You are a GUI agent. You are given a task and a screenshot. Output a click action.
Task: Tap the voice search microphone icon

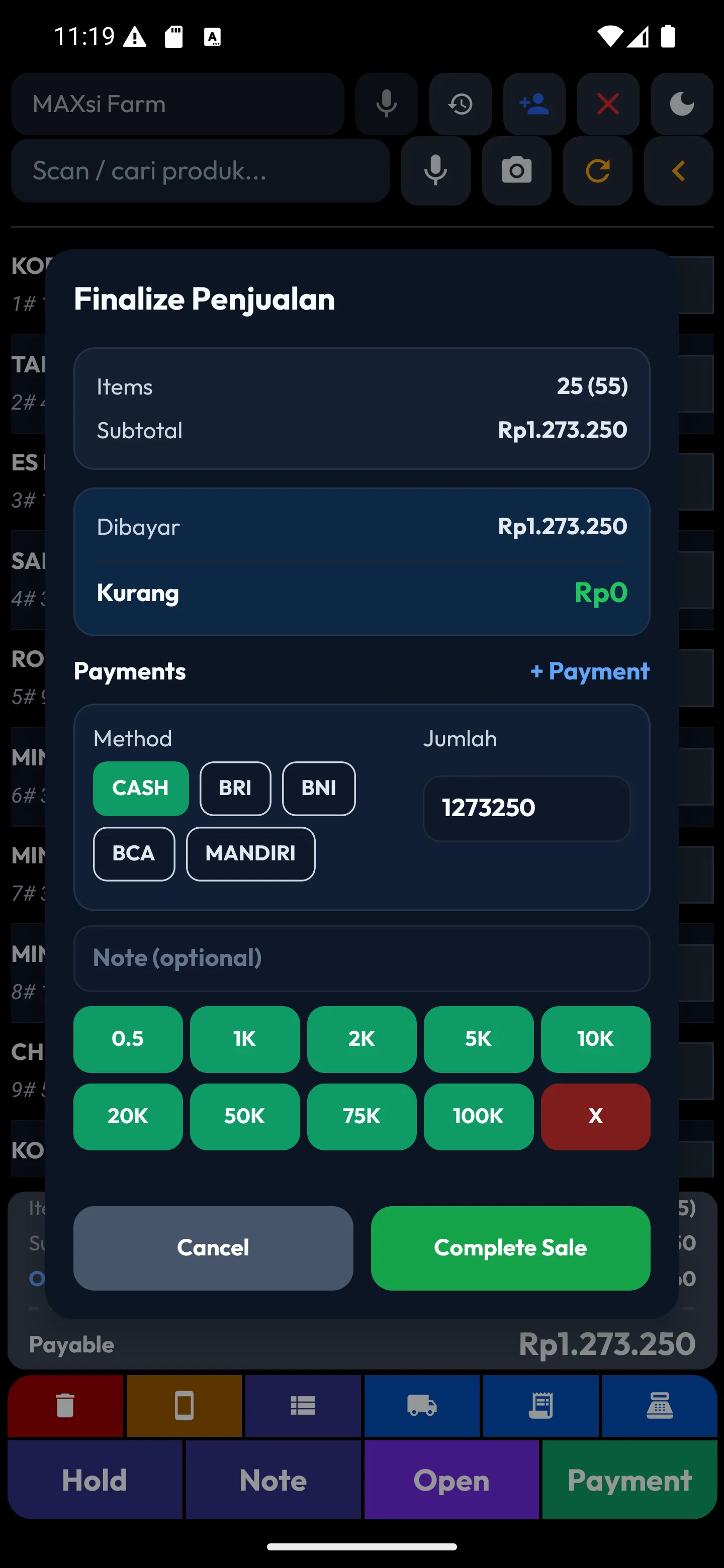(387, 104)
